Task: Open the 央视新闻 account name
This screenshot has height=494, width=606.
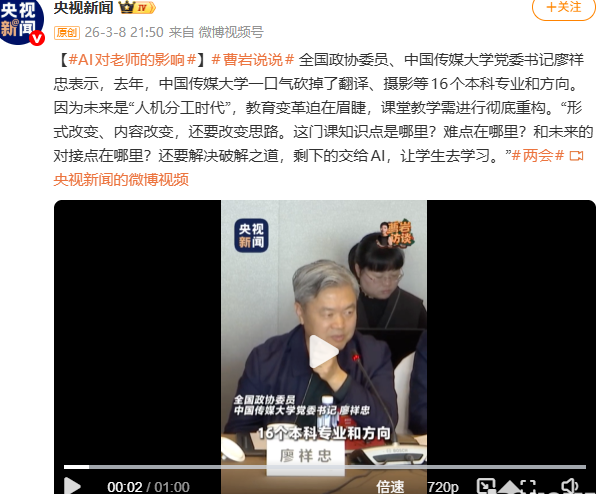Action: click(x=84, y=9)
